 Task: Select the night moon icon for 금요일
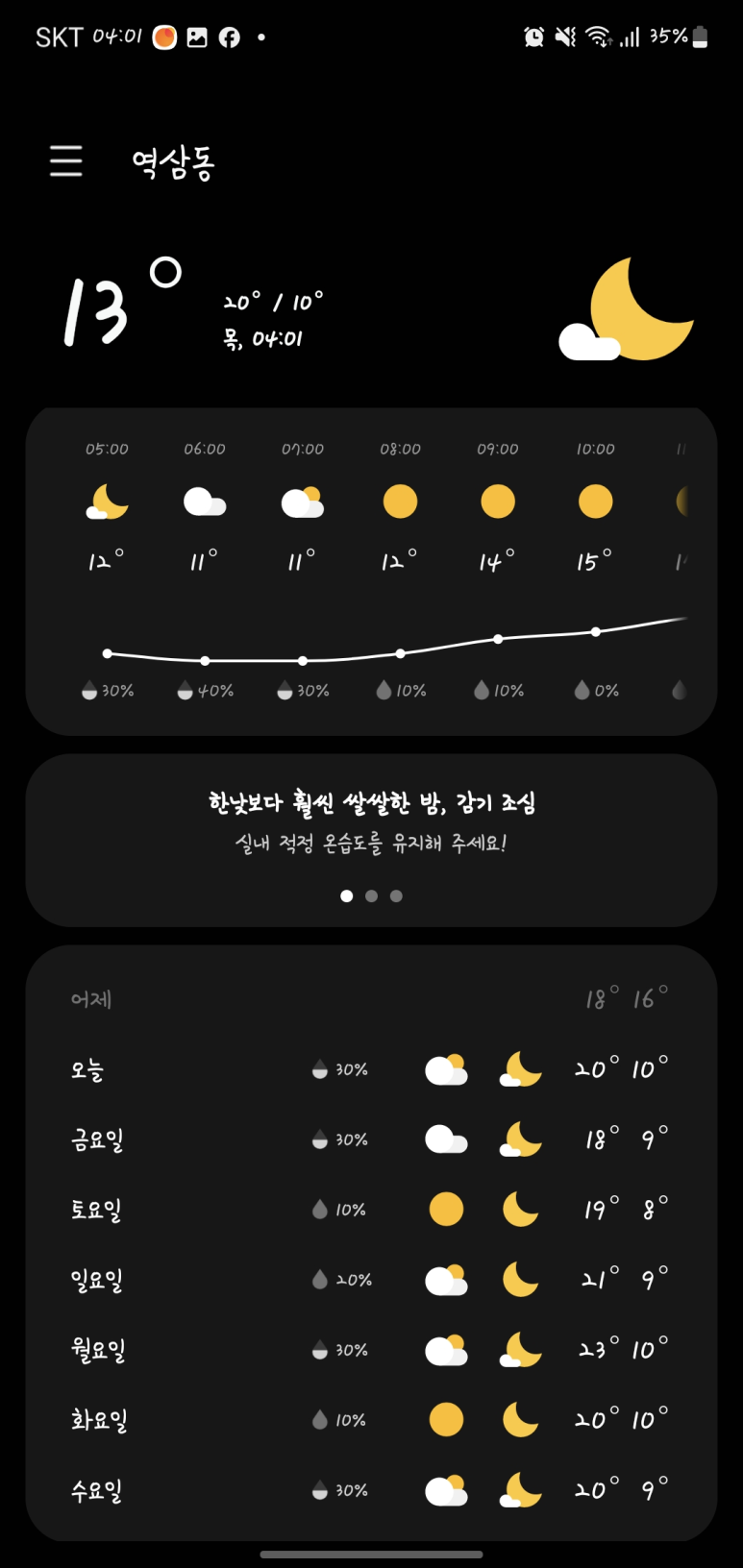(519, 1139)
